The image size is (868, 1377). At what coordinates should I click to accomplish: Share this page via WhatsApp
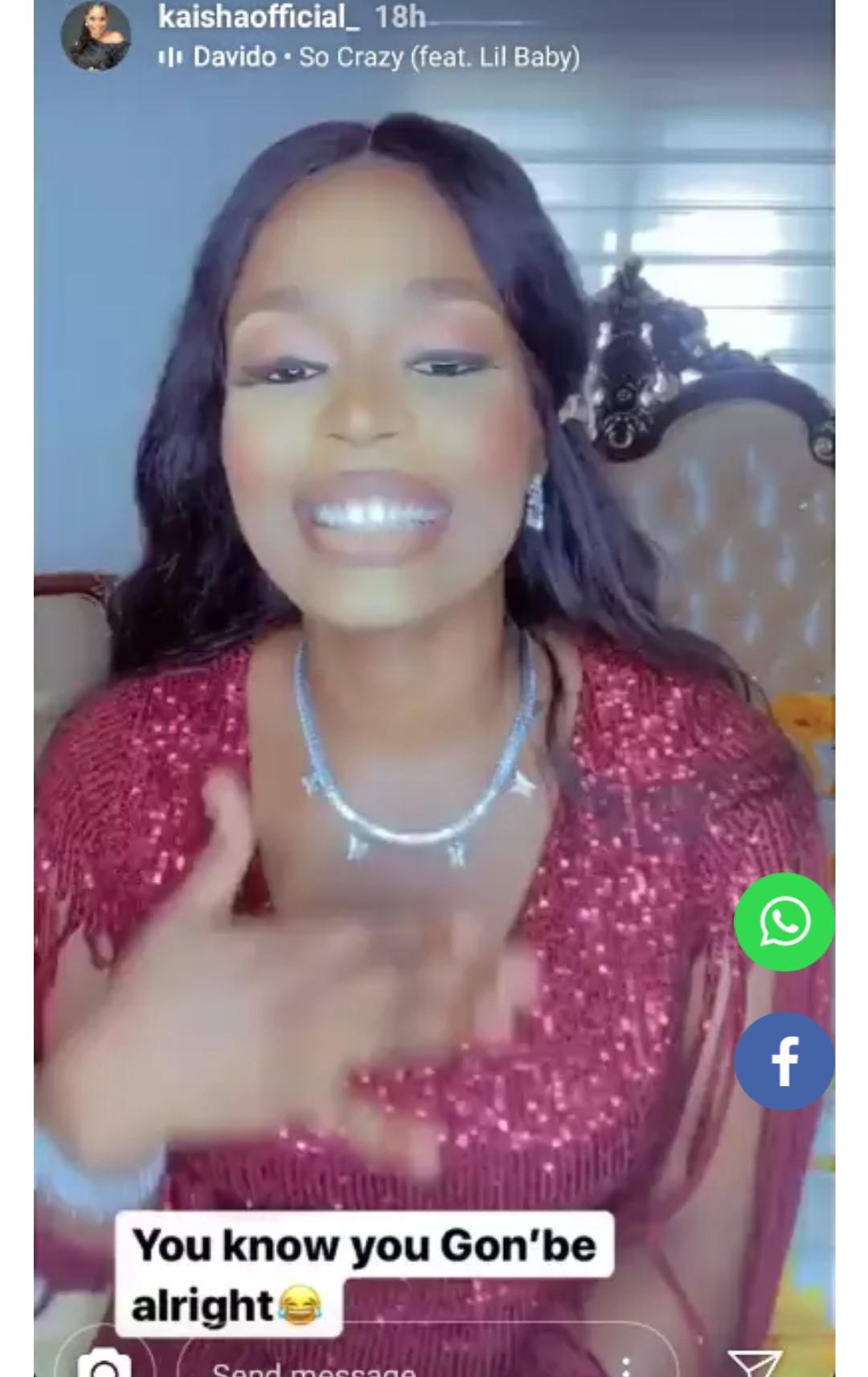(x=784, y=921)
